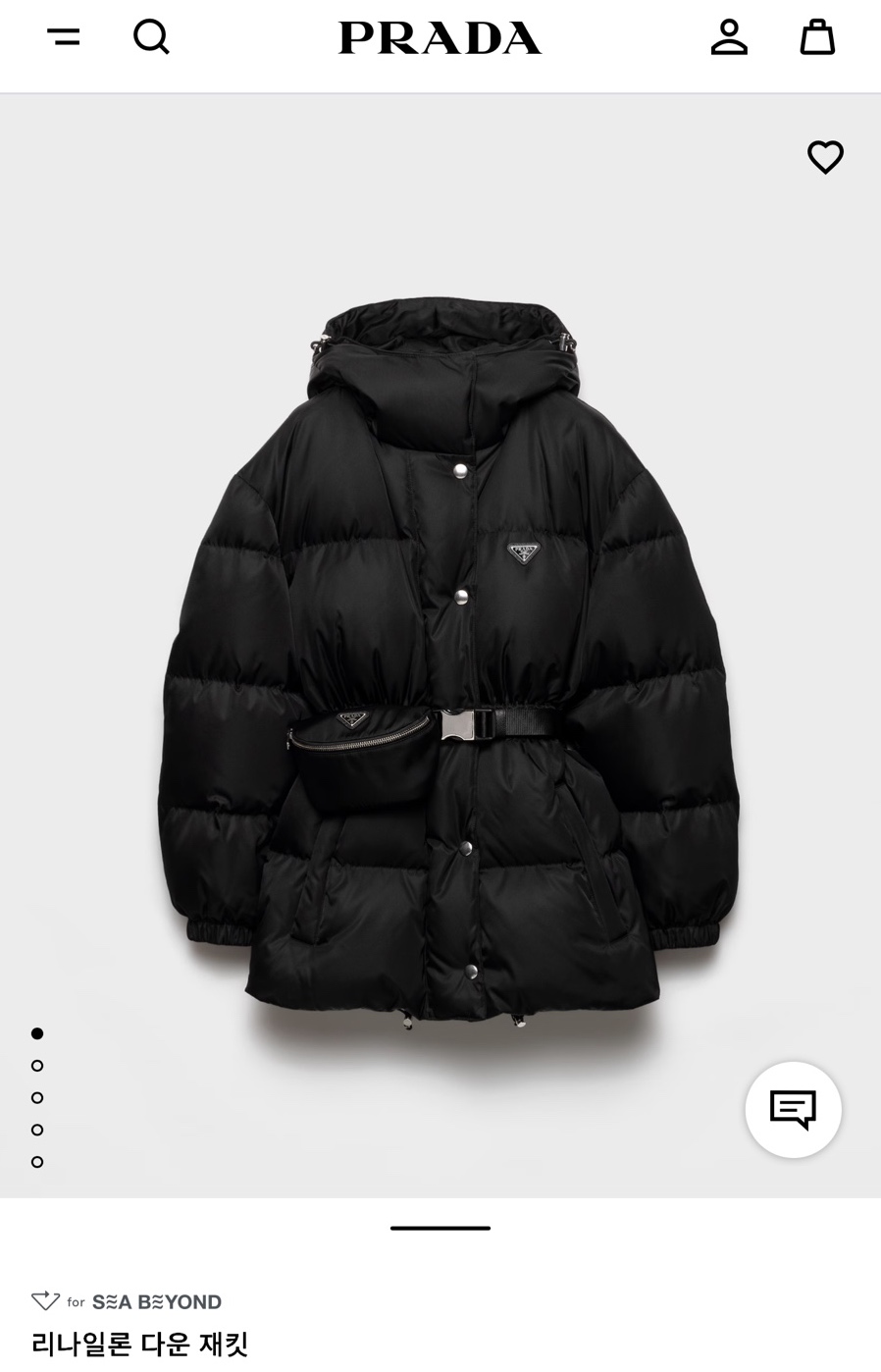Viewport: 881px width, 1372px height.
Task: Open the hamburger menu
Action: tap(64, 37)
